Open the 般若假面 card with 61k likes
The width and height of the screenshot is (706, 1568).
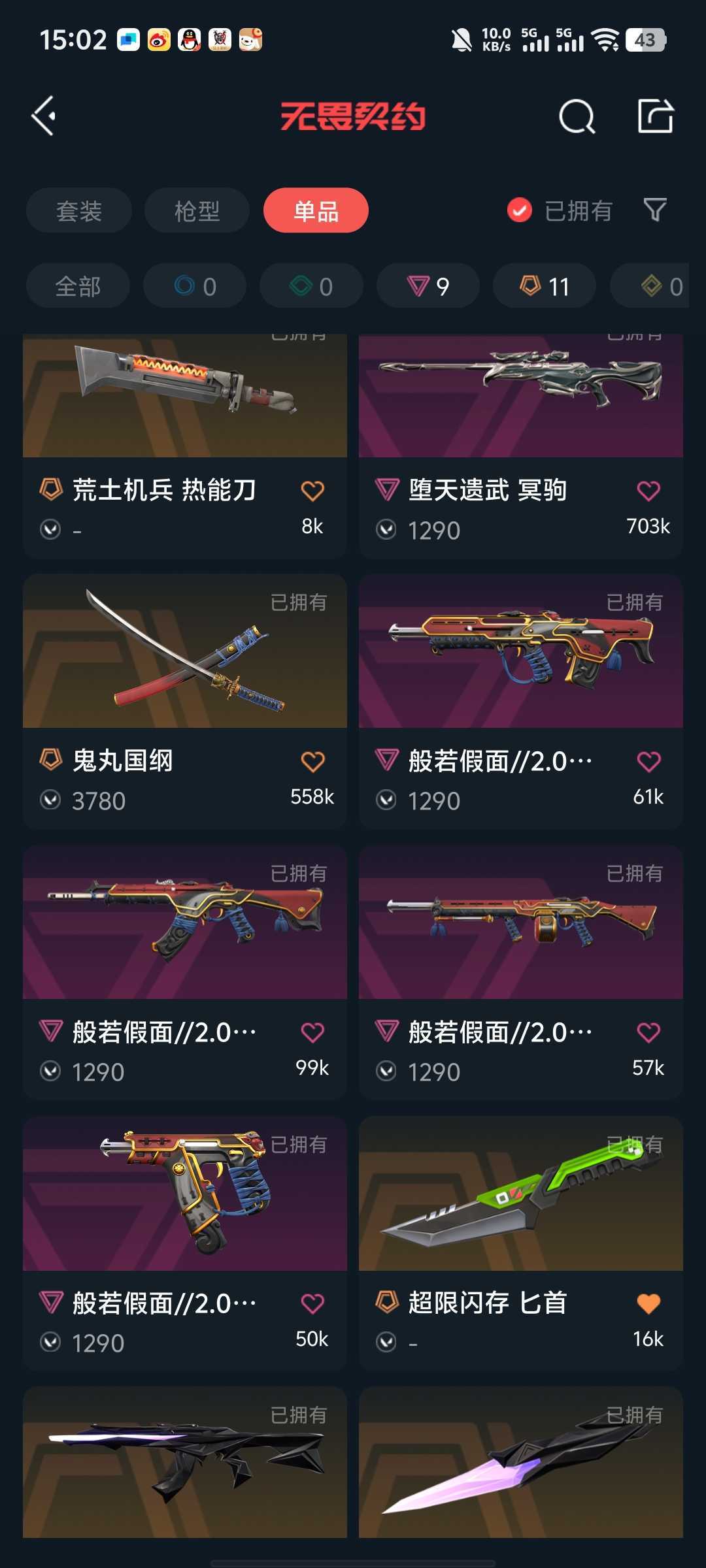pyautogui.click(x=521, y=702)
